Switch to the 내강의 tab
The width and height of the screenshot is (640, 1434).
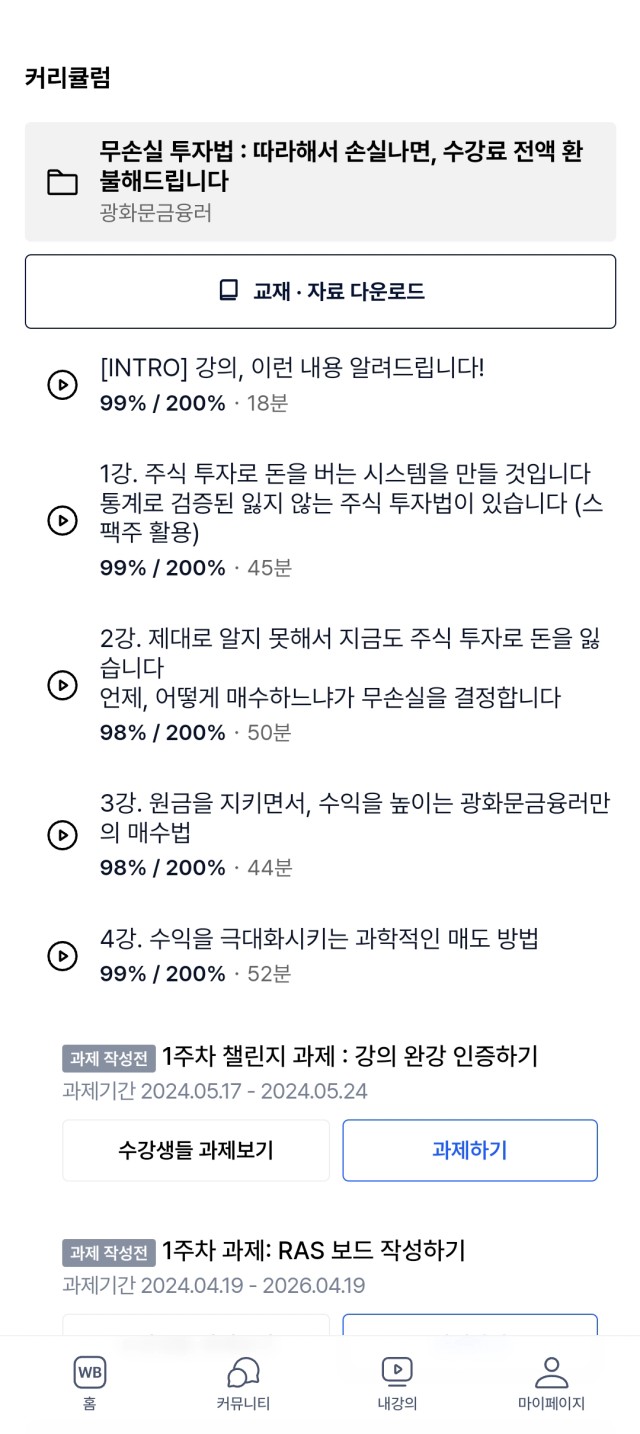click(397, 1384)
